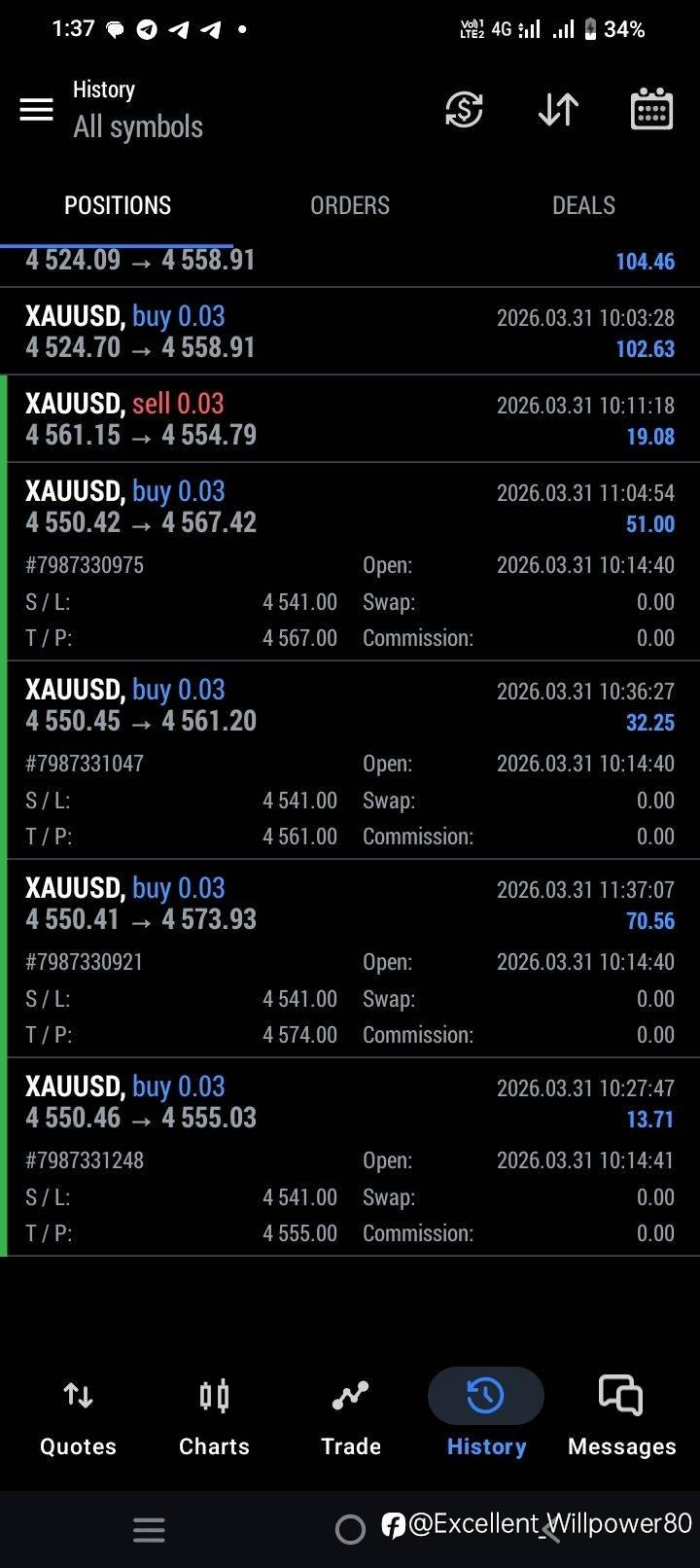The height and width of the screenshot is (1568, 700).
Task: Open the Messages section
Action: (x=622, y=1416)
